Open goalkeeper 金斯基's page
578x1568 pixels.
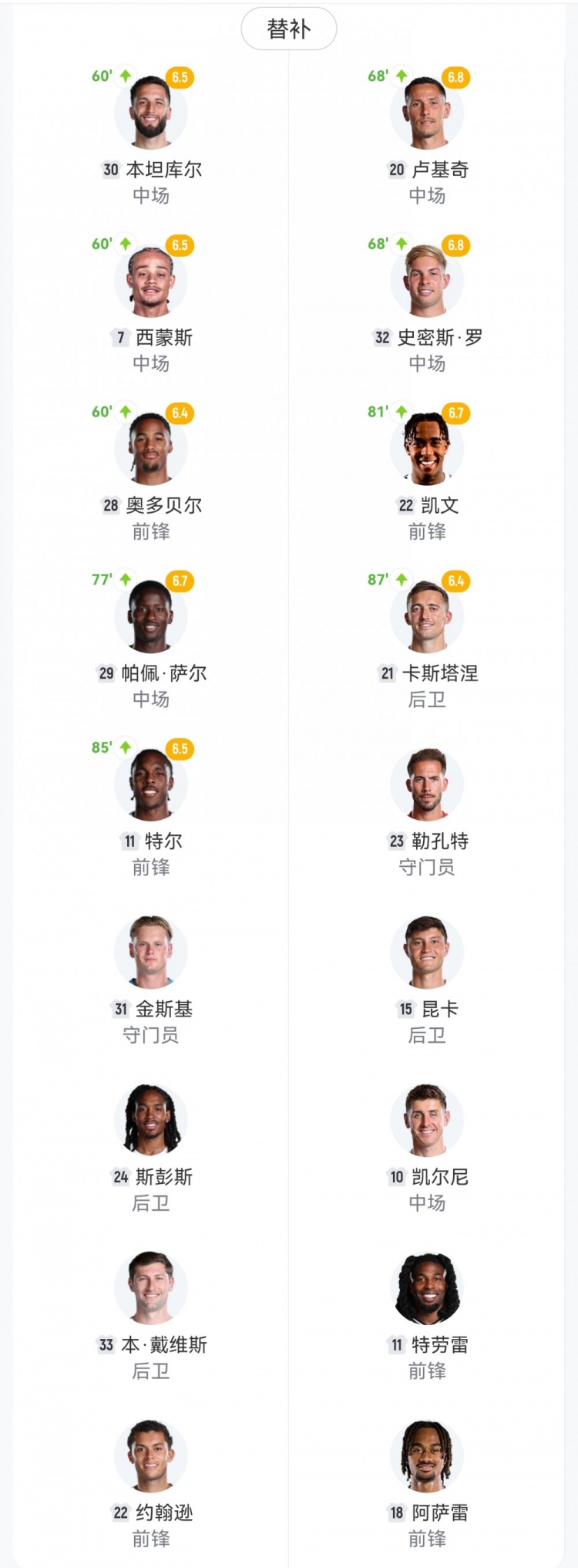[151, 953]
